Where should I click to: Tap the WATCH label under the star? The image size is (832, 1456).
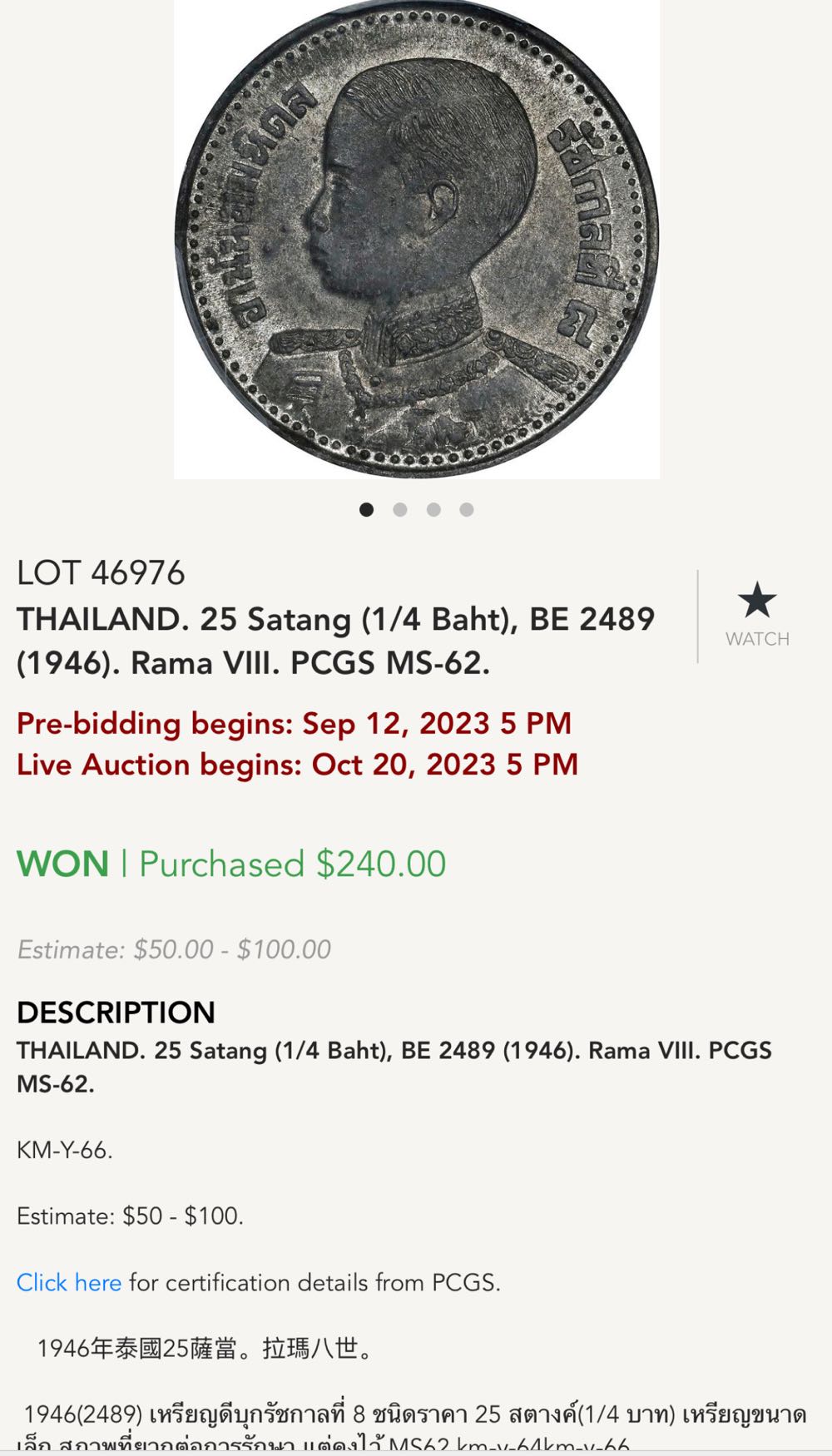[x=759, y=639]
